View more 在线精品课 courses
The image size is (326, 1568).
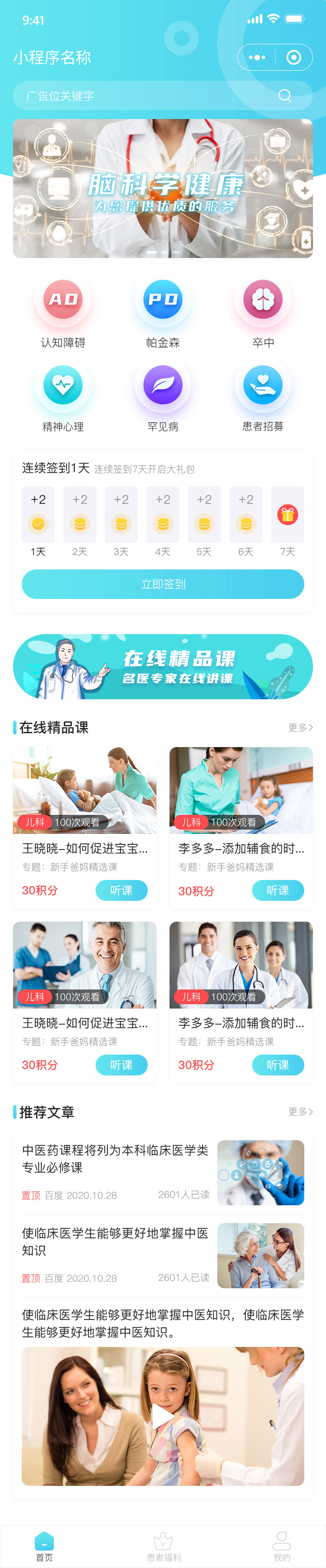(300, 728)
